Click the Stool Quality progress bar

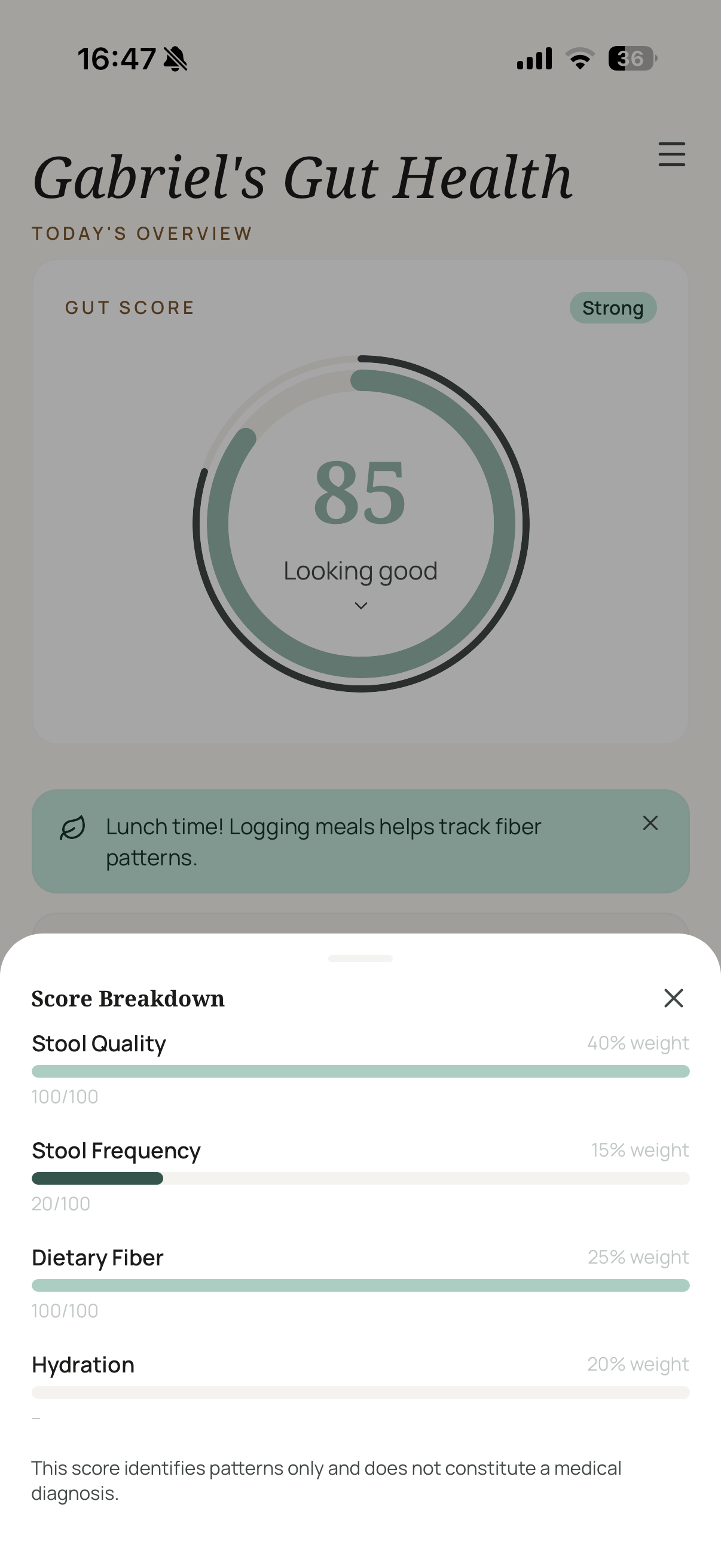360,1070
